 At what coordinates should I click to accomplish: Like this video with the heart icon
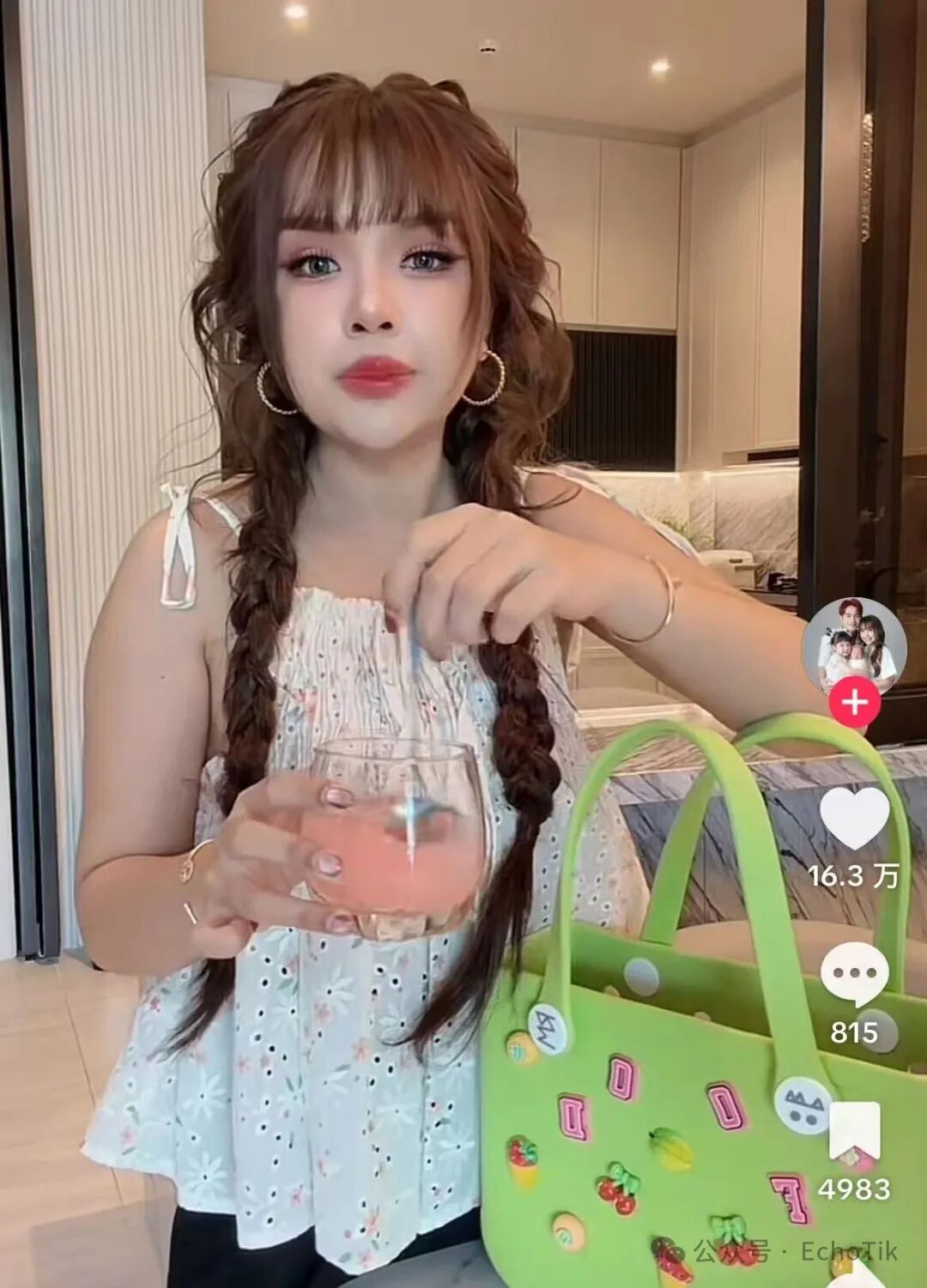[854, 819]
